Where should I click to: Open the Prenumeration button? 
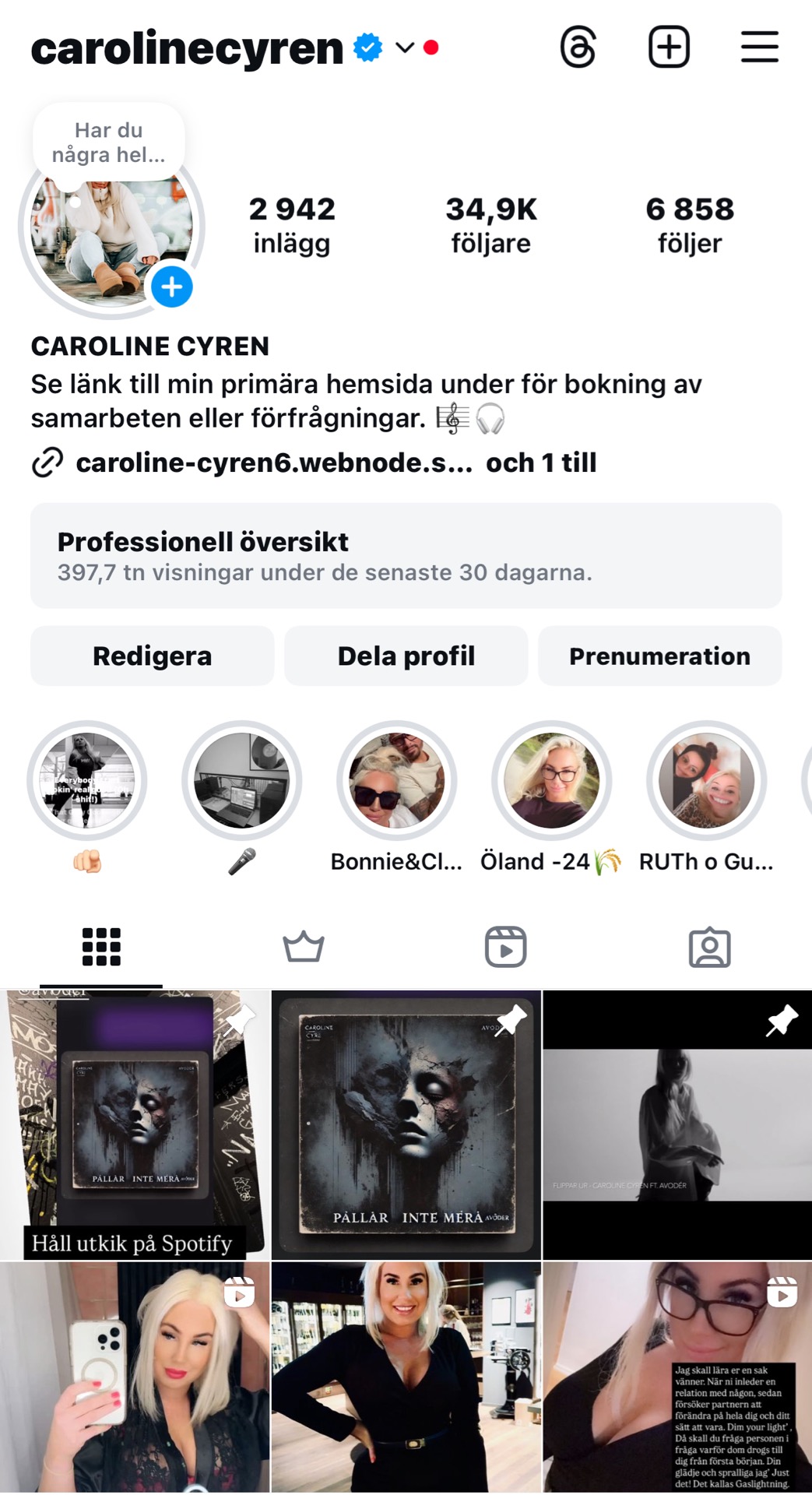pyautogui.click(x=659, y=656)
